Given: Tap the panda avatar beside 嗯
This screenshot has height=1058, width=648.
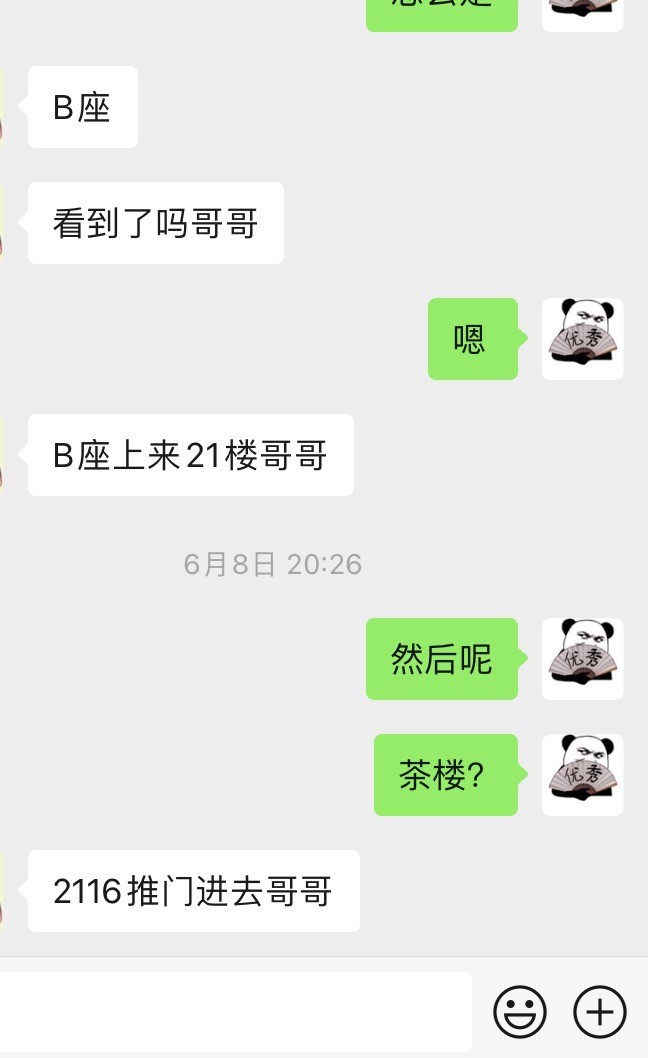Looking at the screenshot, I should tap(583, 339).
